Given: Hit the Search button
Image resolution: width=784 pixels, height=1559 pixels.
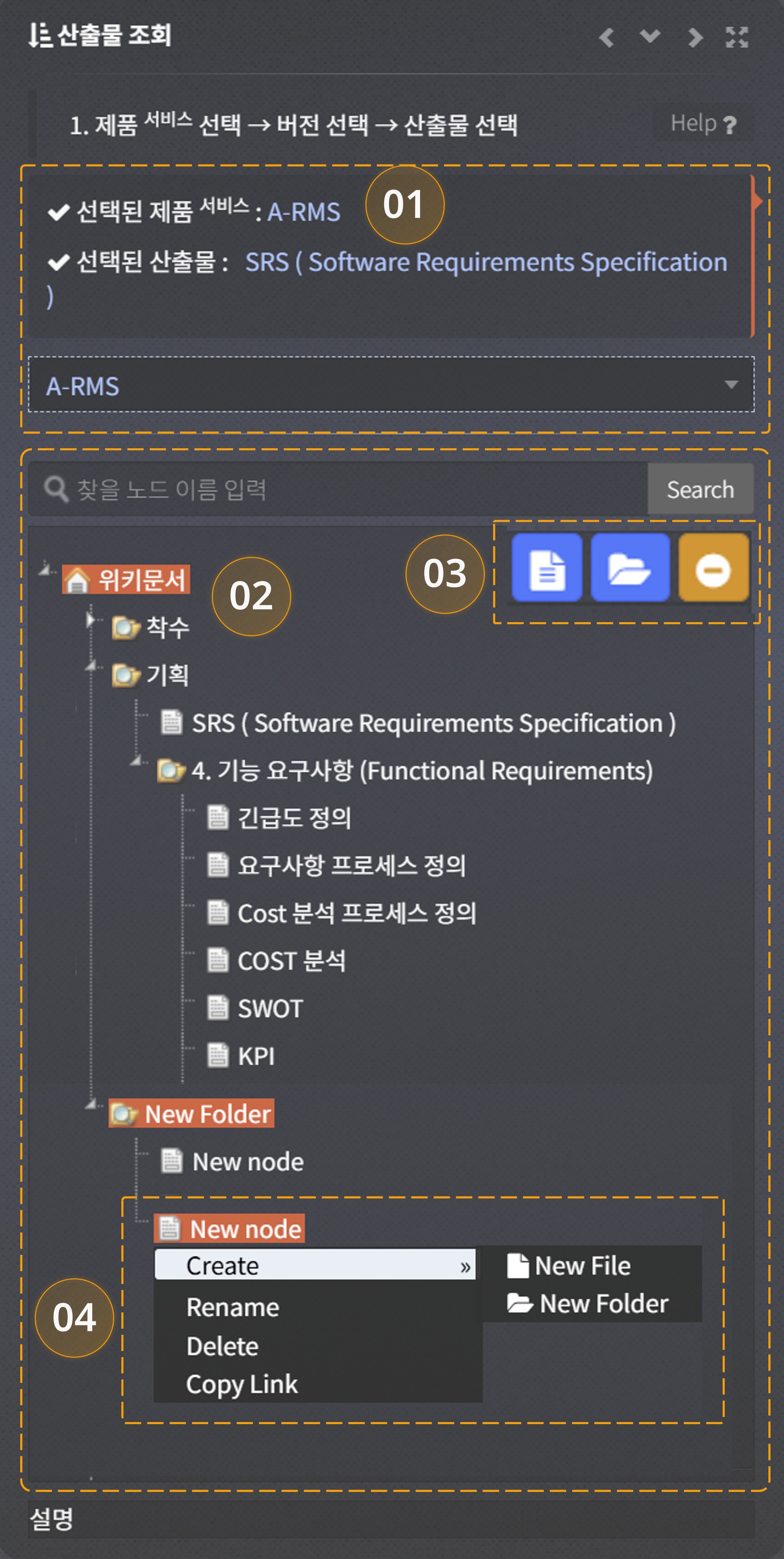Looking at the screenshot, I should click(700, 490).
